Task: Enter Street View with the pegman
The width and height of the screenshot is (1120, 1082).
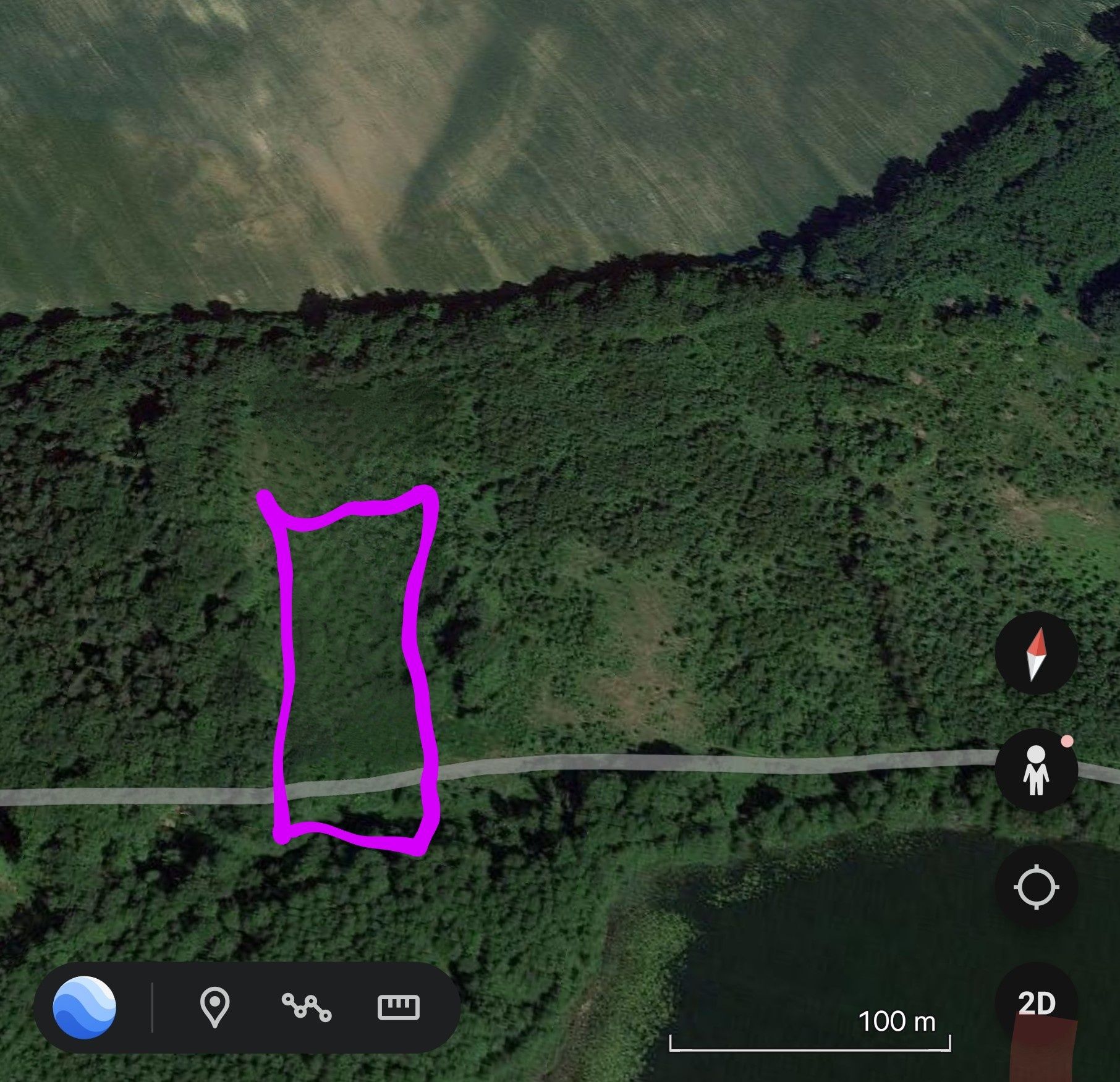Action: pos(1037,771)
